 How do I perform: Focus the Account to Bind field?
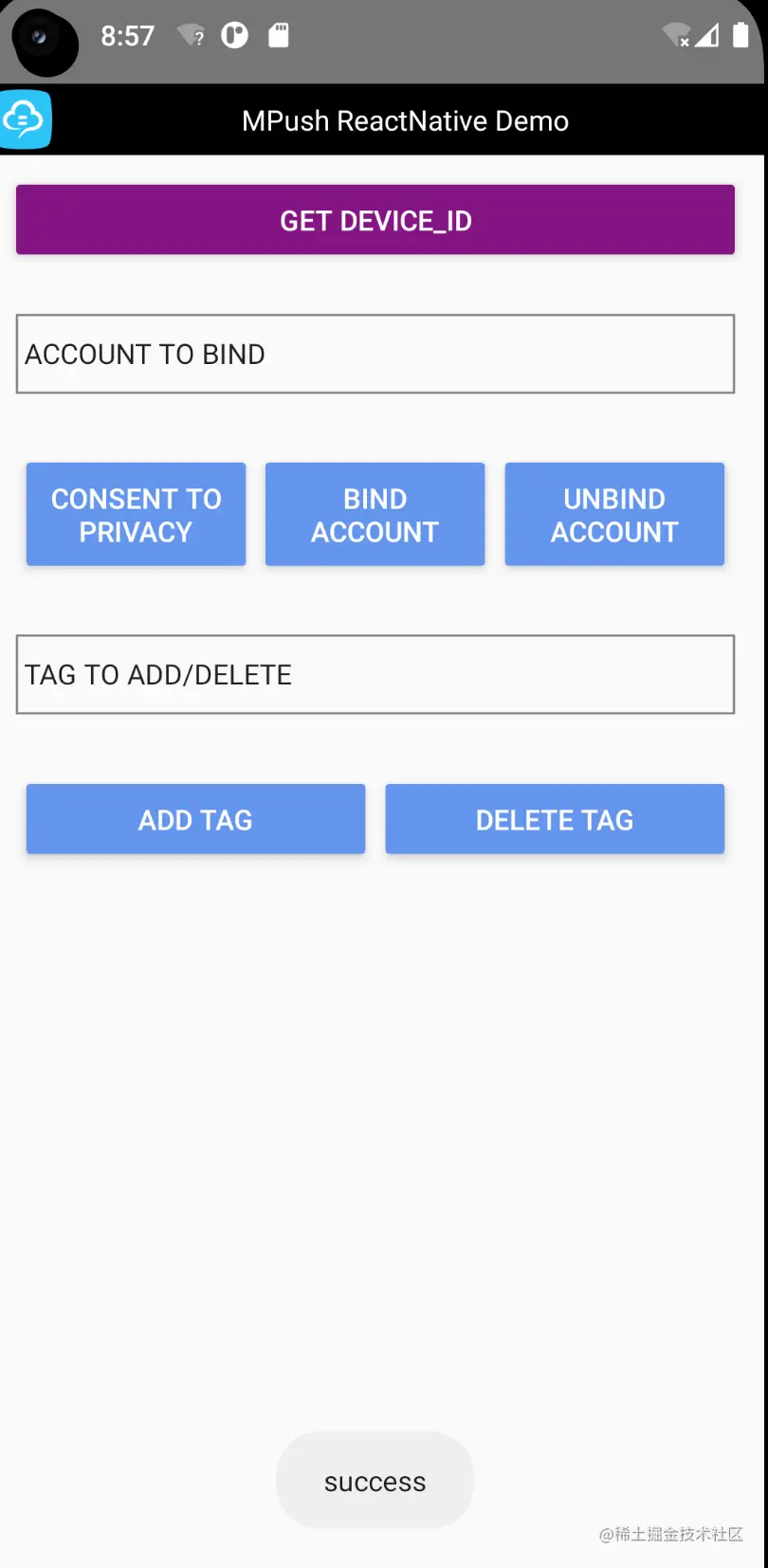pyautogui.click(x=375, y=354)
